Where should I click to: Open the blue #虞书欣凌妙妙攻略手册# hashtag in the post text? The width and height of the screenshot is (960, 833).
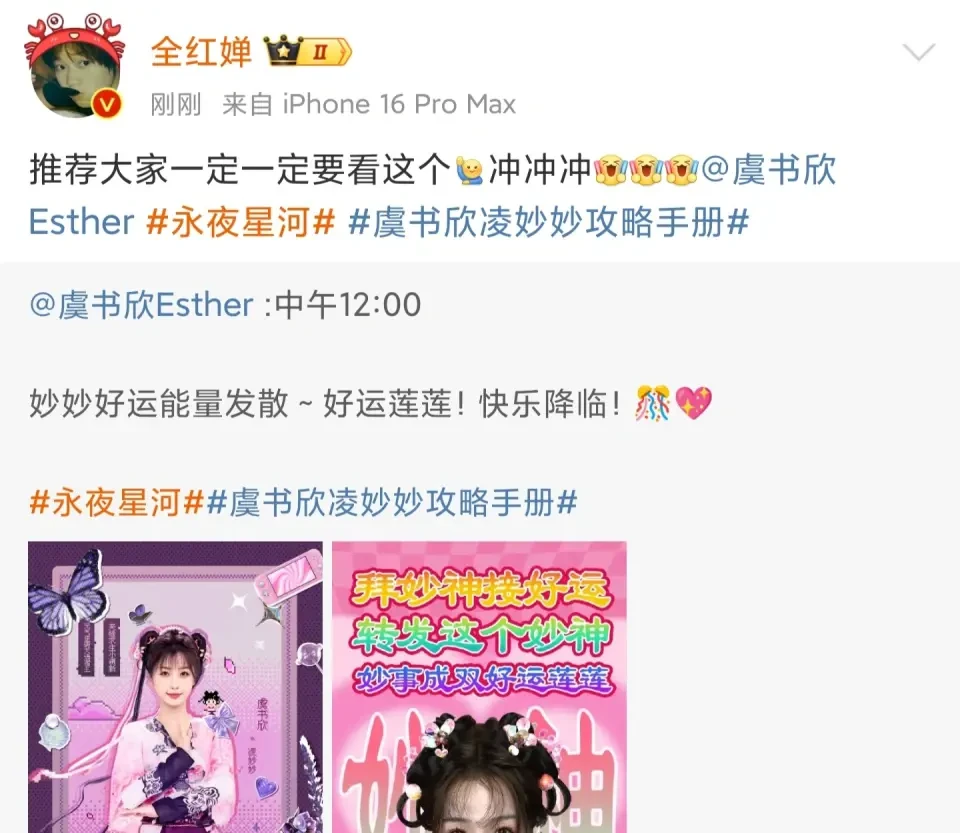click(x=548, y=222)
